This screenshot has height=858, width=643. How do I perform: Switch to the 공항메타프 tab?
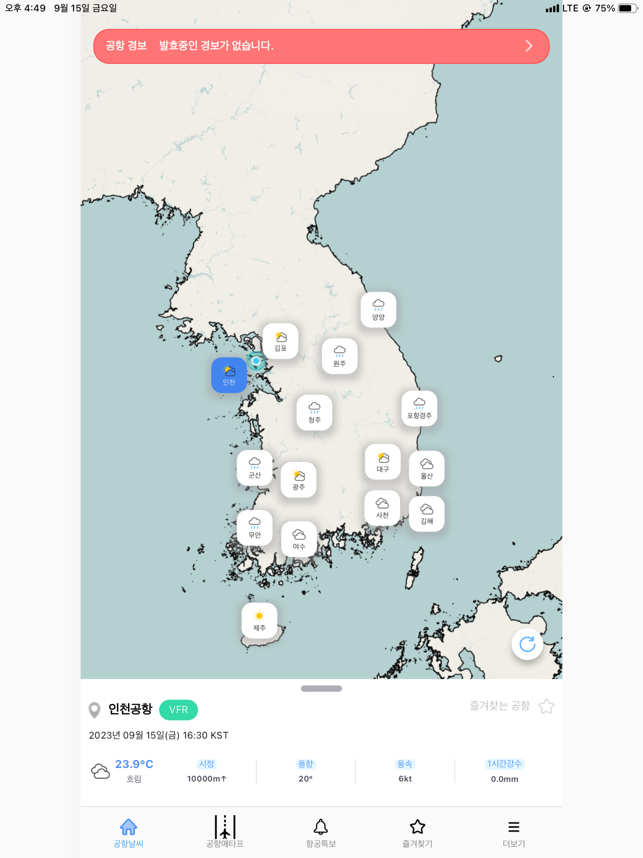pos(225,833)
